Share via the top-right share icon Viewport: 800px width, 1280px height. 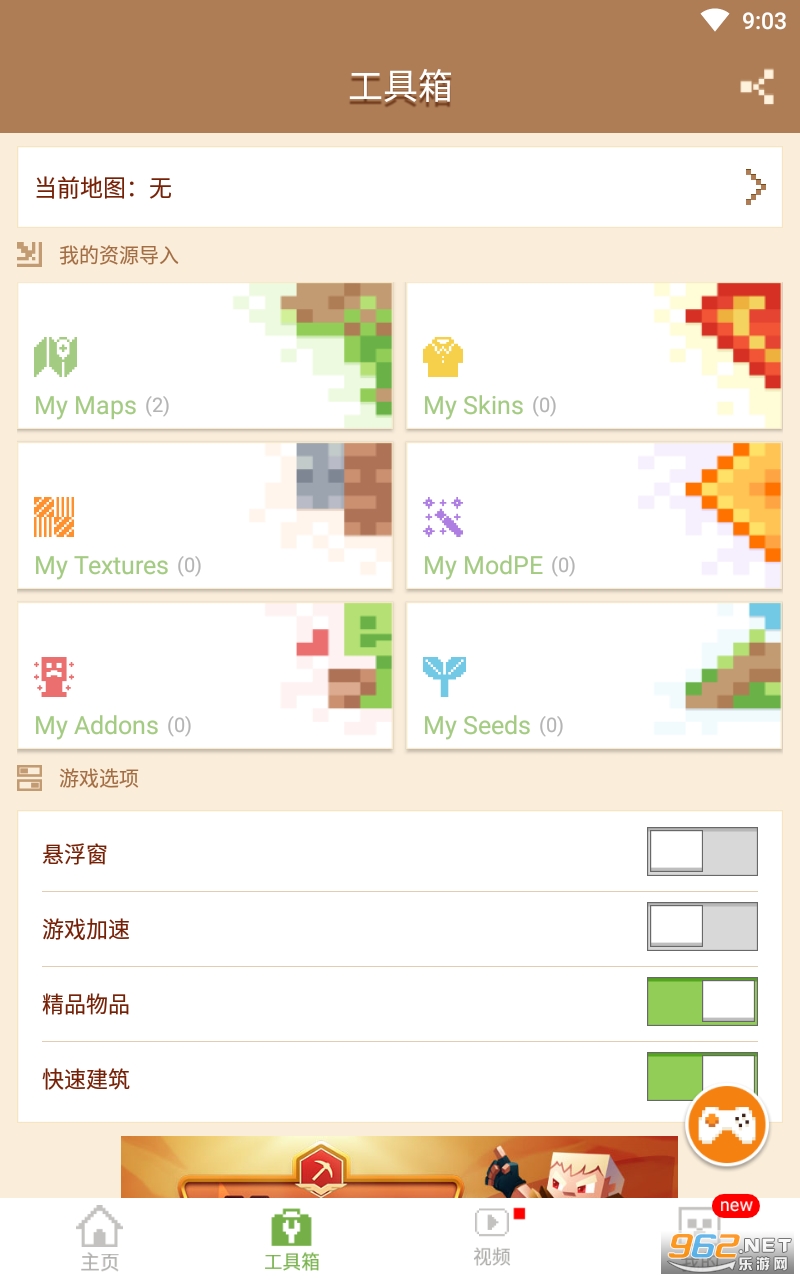(757, 87)
